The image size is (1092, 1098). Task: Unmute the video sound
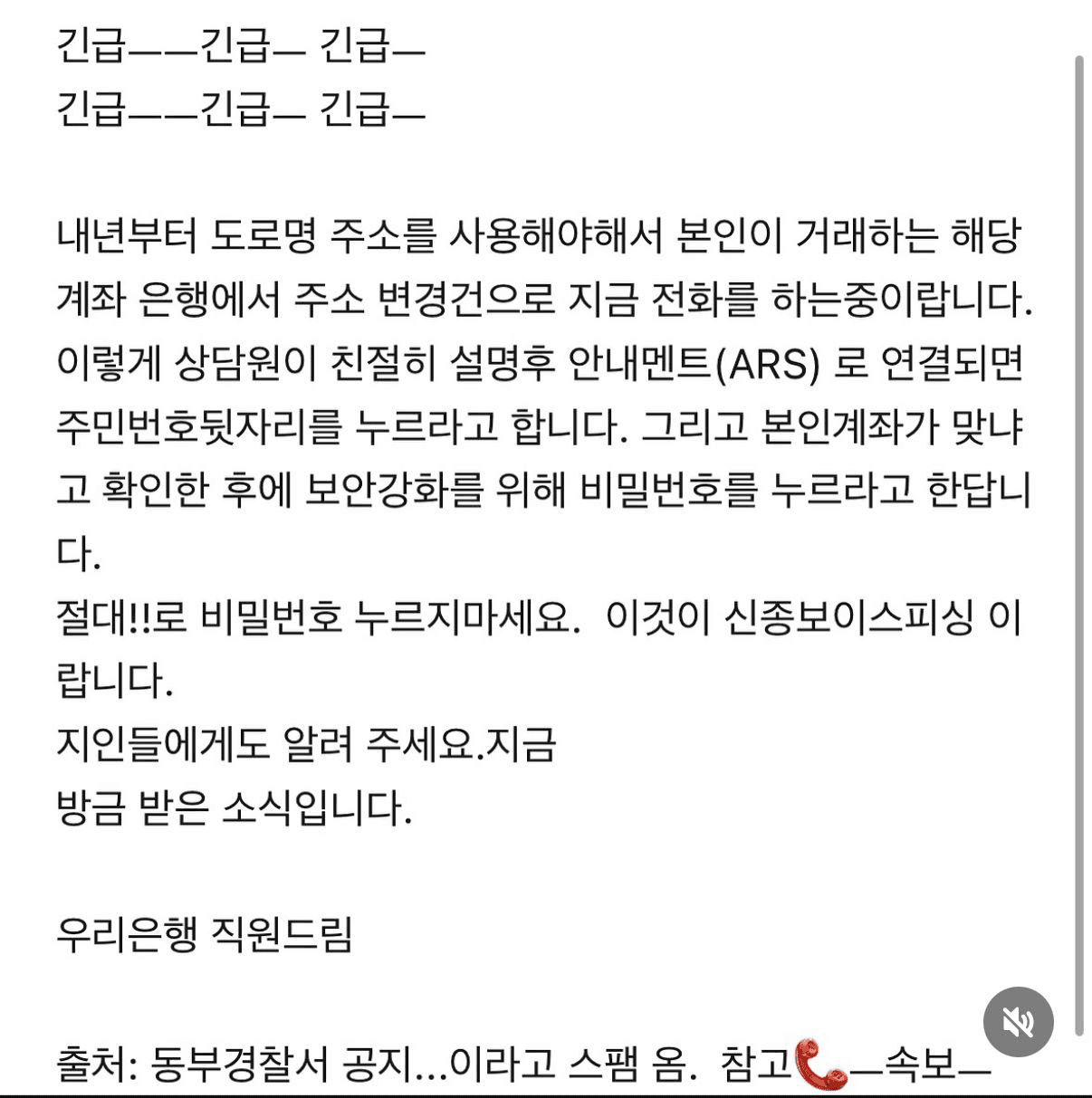click(1018, 1022)
